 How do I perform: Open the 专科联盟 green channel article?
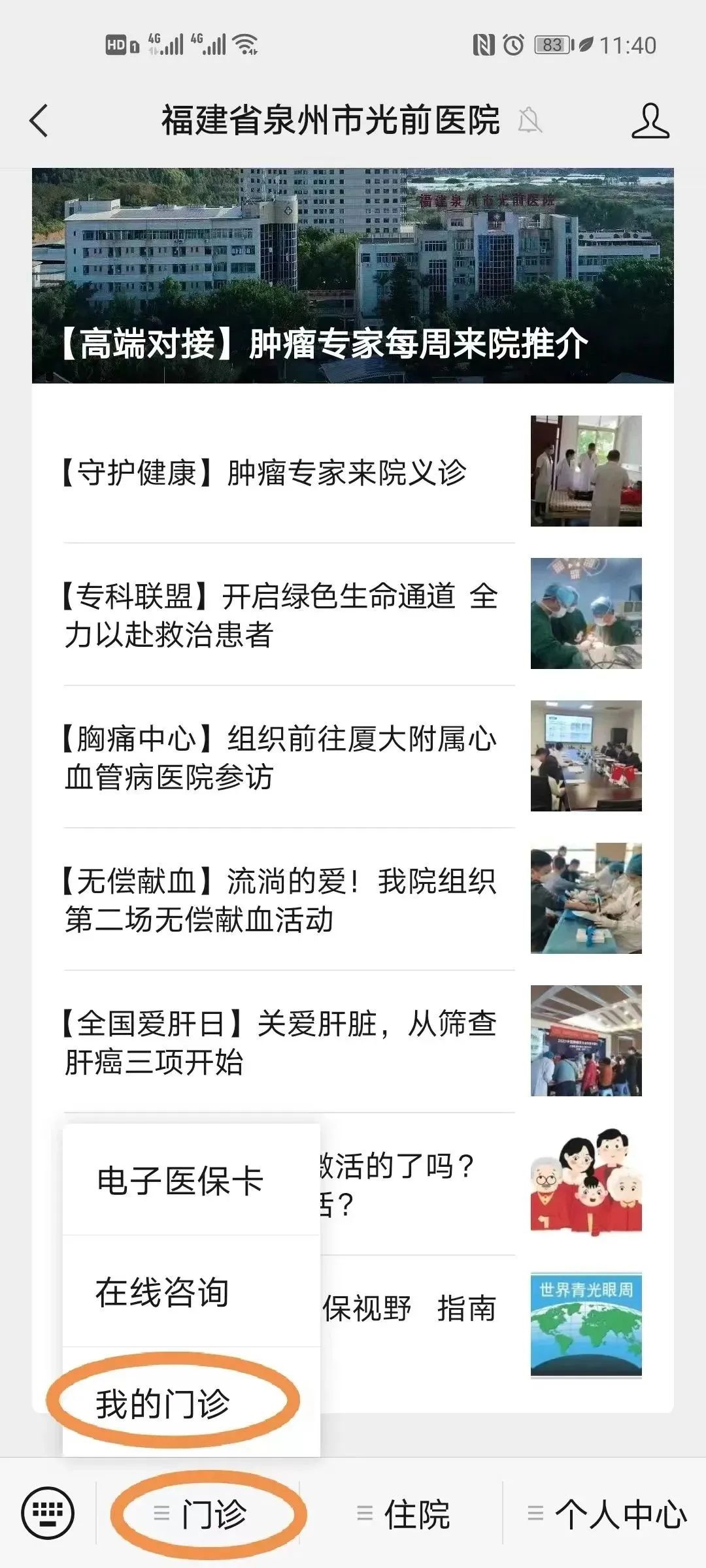[281, 615]
